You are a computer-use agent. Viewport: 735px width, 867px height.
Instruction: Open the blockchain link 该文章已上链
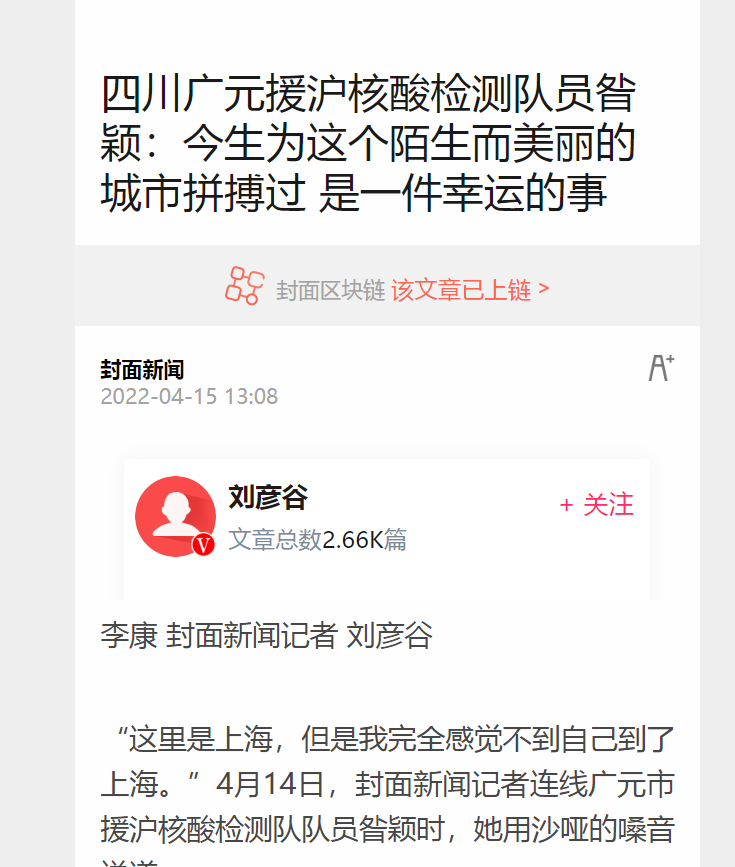tap(470, 290)
